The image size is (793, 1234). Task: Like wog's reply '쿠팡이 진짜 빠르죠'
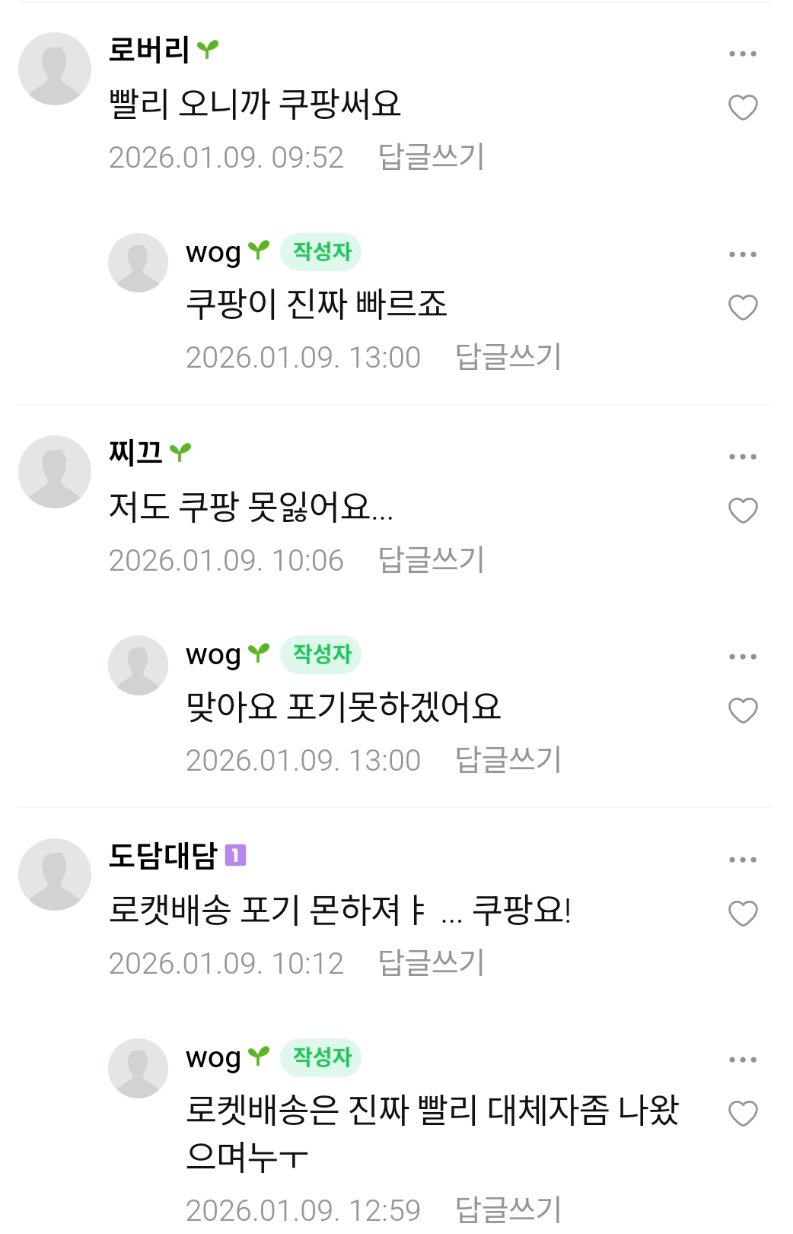[x=742, y=307]
